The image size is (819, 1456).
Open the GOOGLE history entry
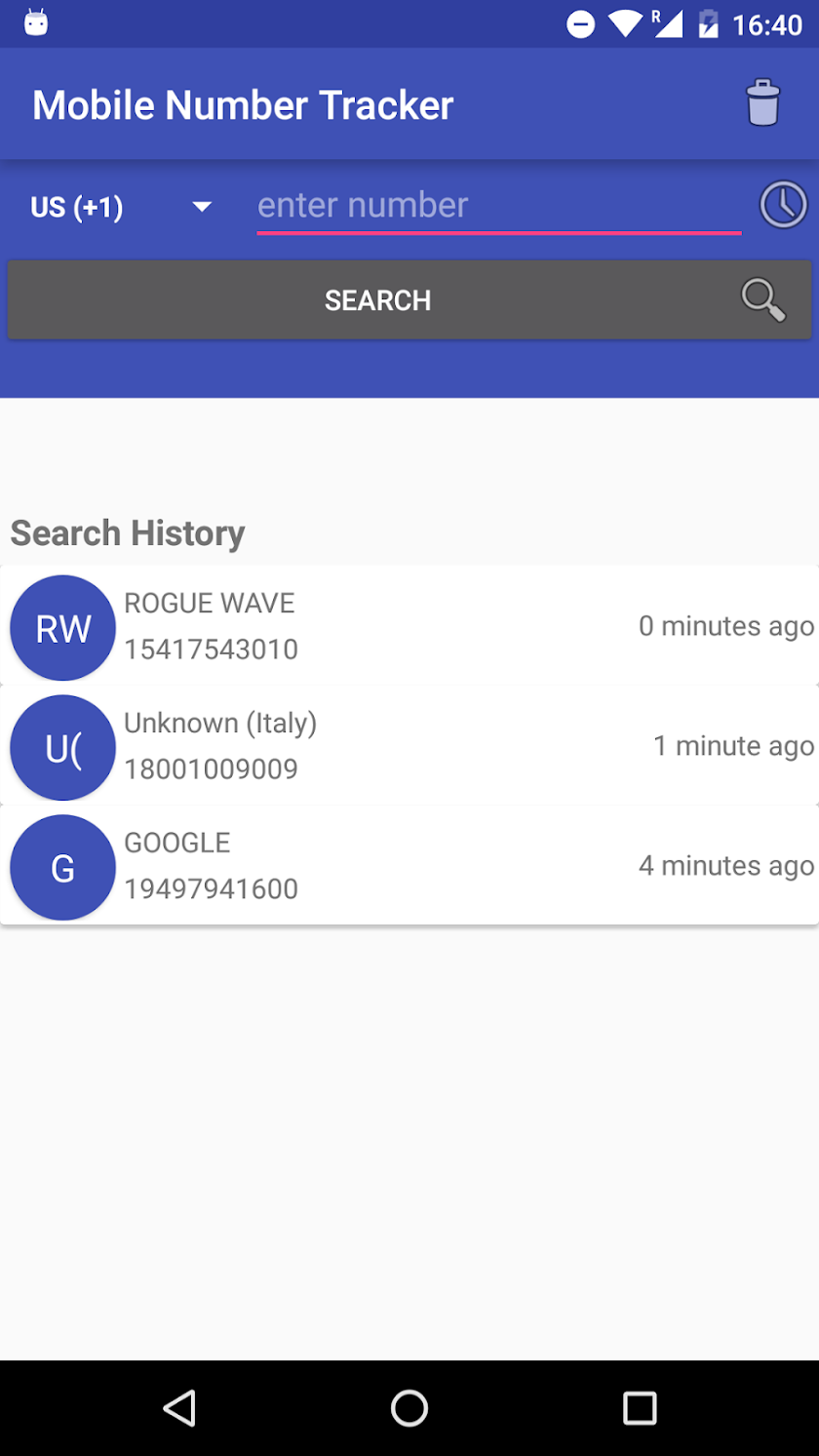pyautogui.click(x=409, y=866)
